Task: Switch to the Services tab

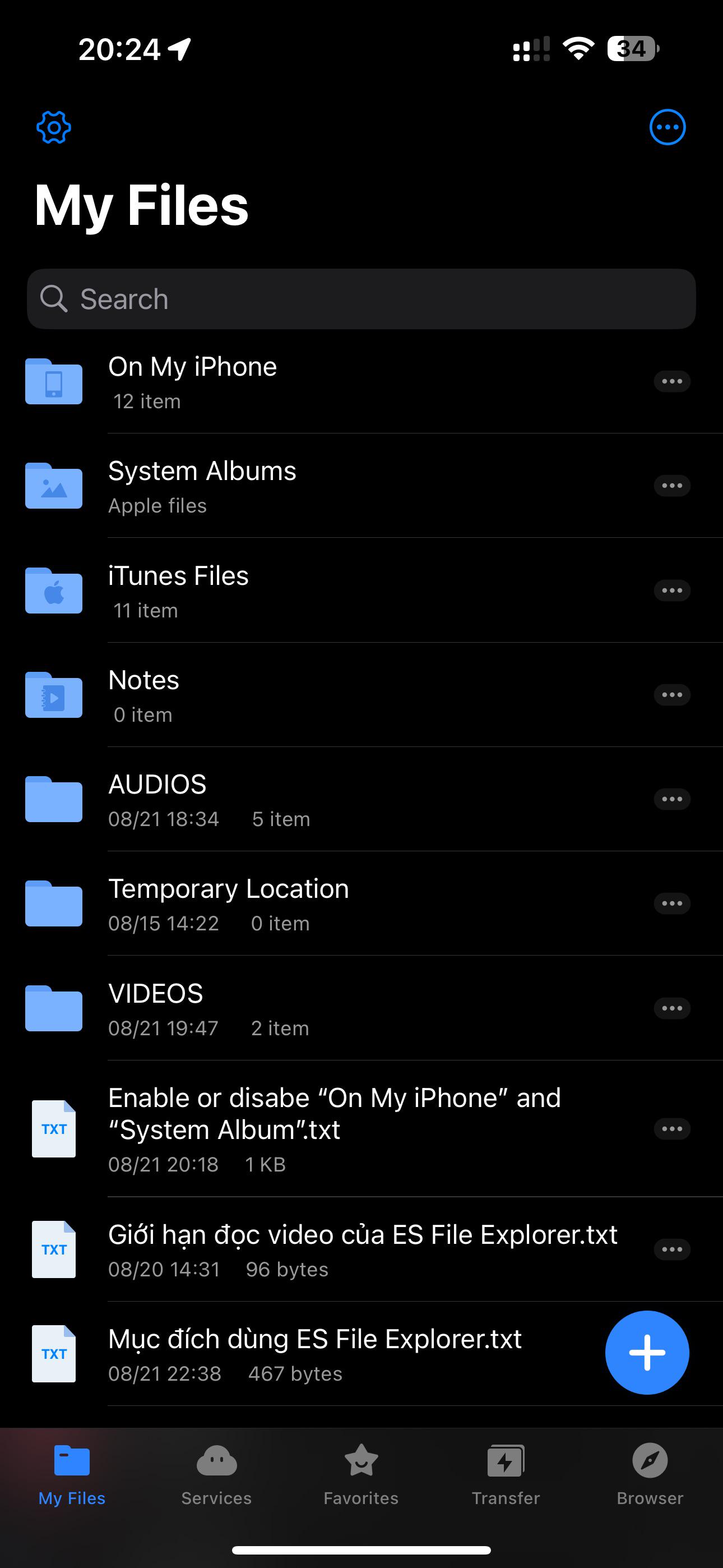Action: pos(216,1472)
